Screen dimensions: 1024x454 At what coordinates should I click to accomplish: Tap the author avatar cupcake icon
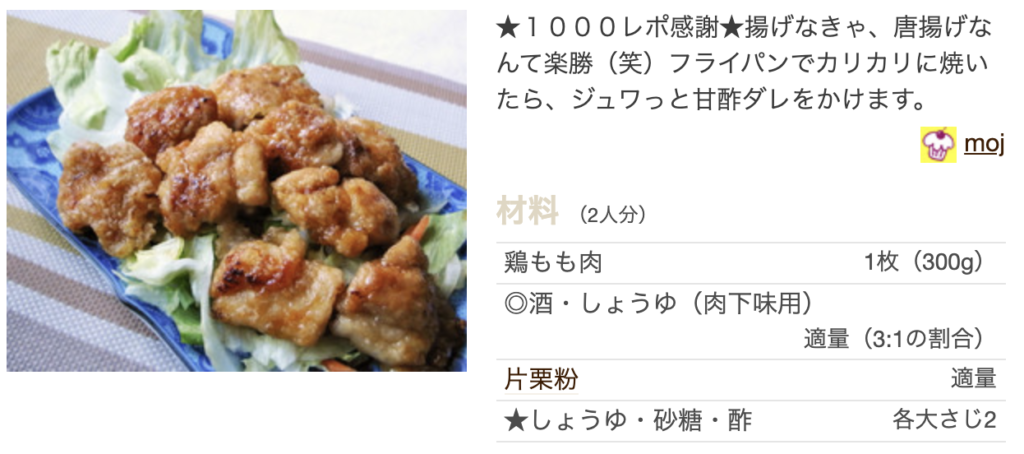[938, 146]
